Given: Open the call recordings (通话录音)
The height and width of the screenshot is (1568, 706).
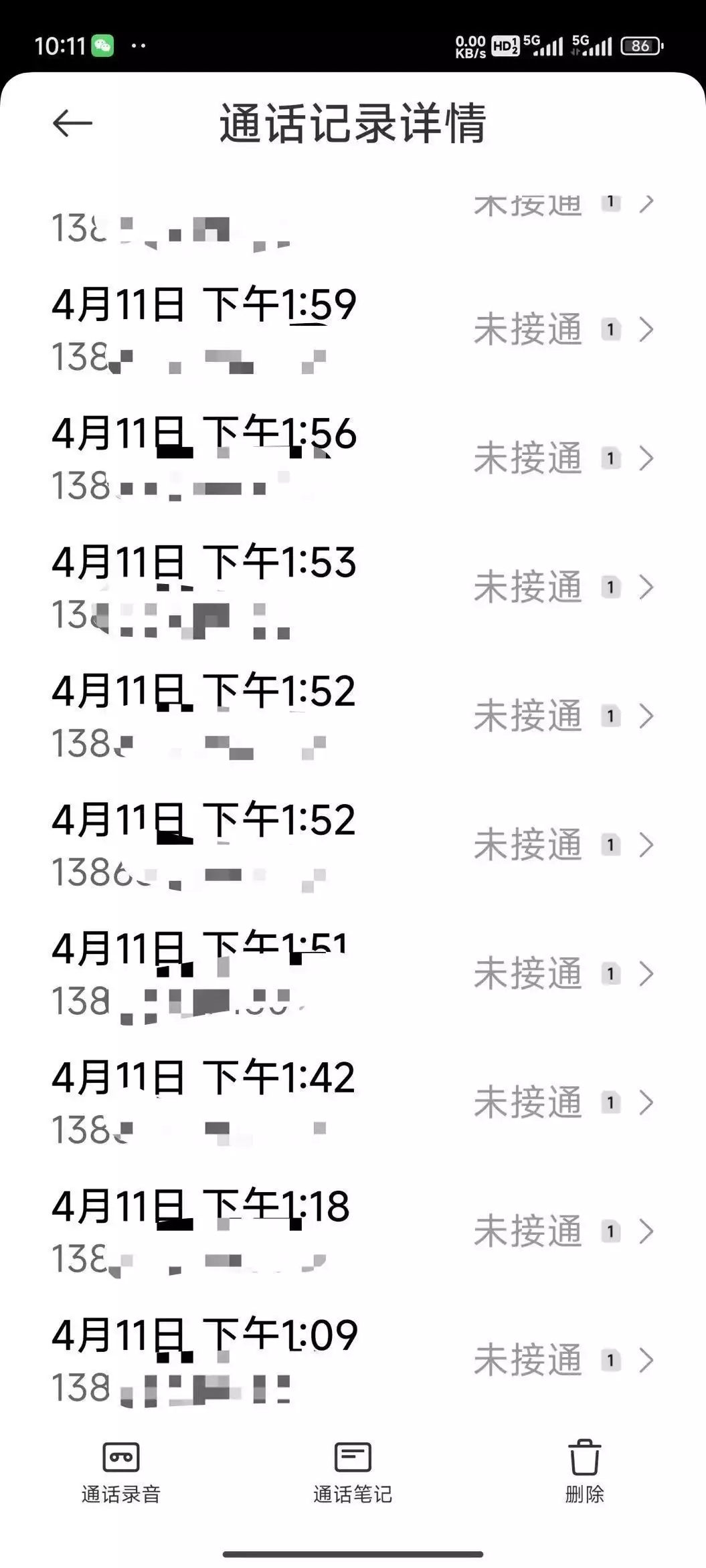Looking at the screenshot, I should coord(121,1472).
